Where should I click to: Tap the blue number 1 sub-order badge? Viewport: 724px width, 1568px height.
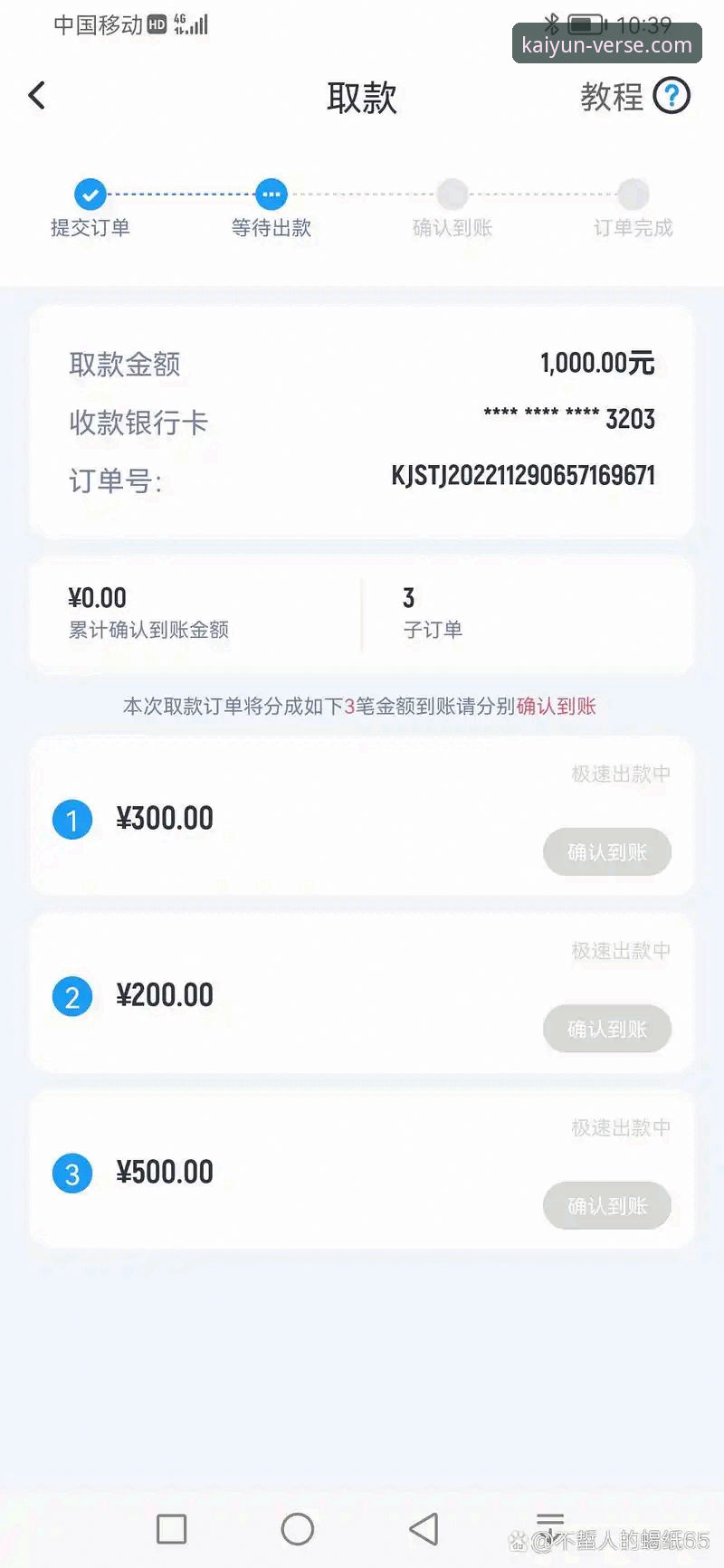(x=72, y=819)
